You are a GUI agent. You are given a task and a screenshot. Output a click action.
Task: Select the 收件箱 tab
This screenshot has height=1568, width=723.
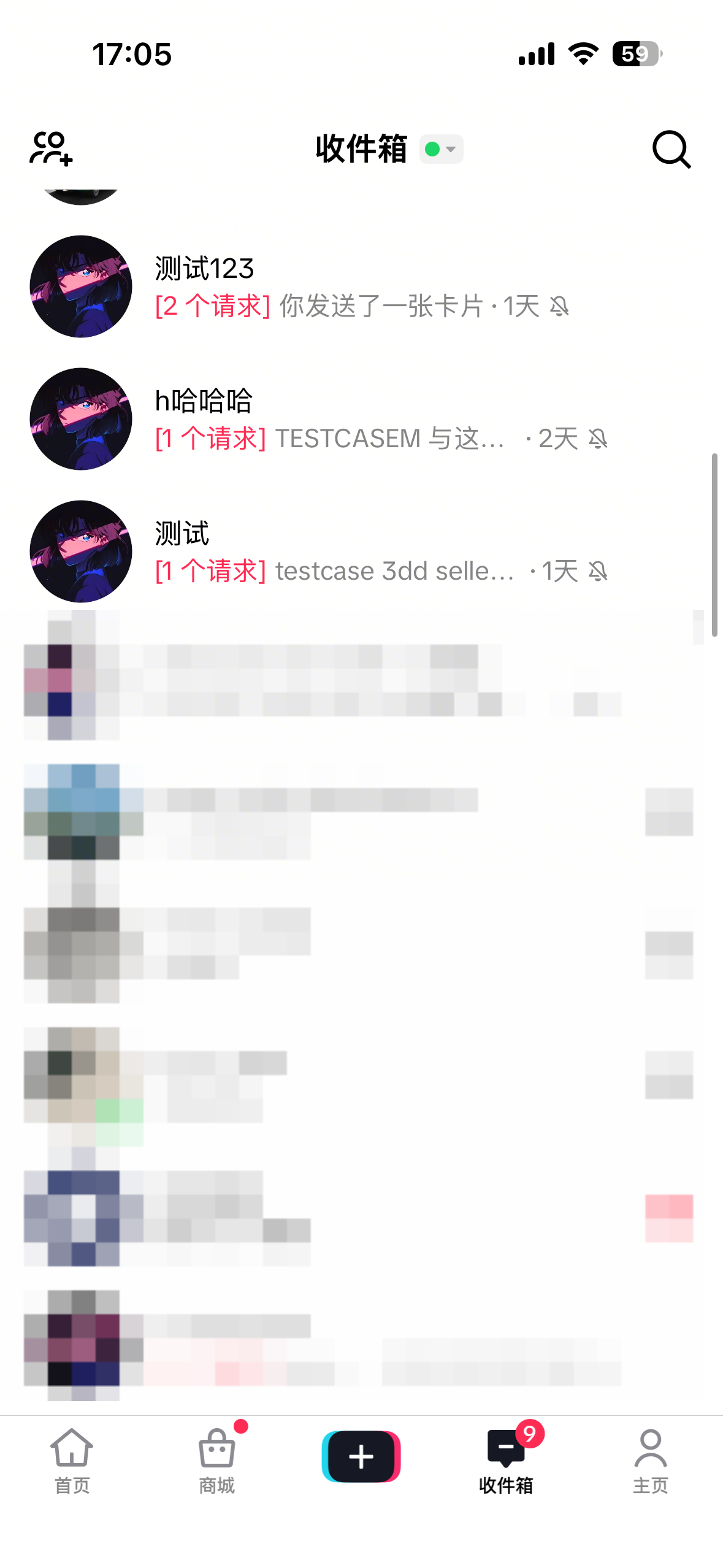[506, 1460]
